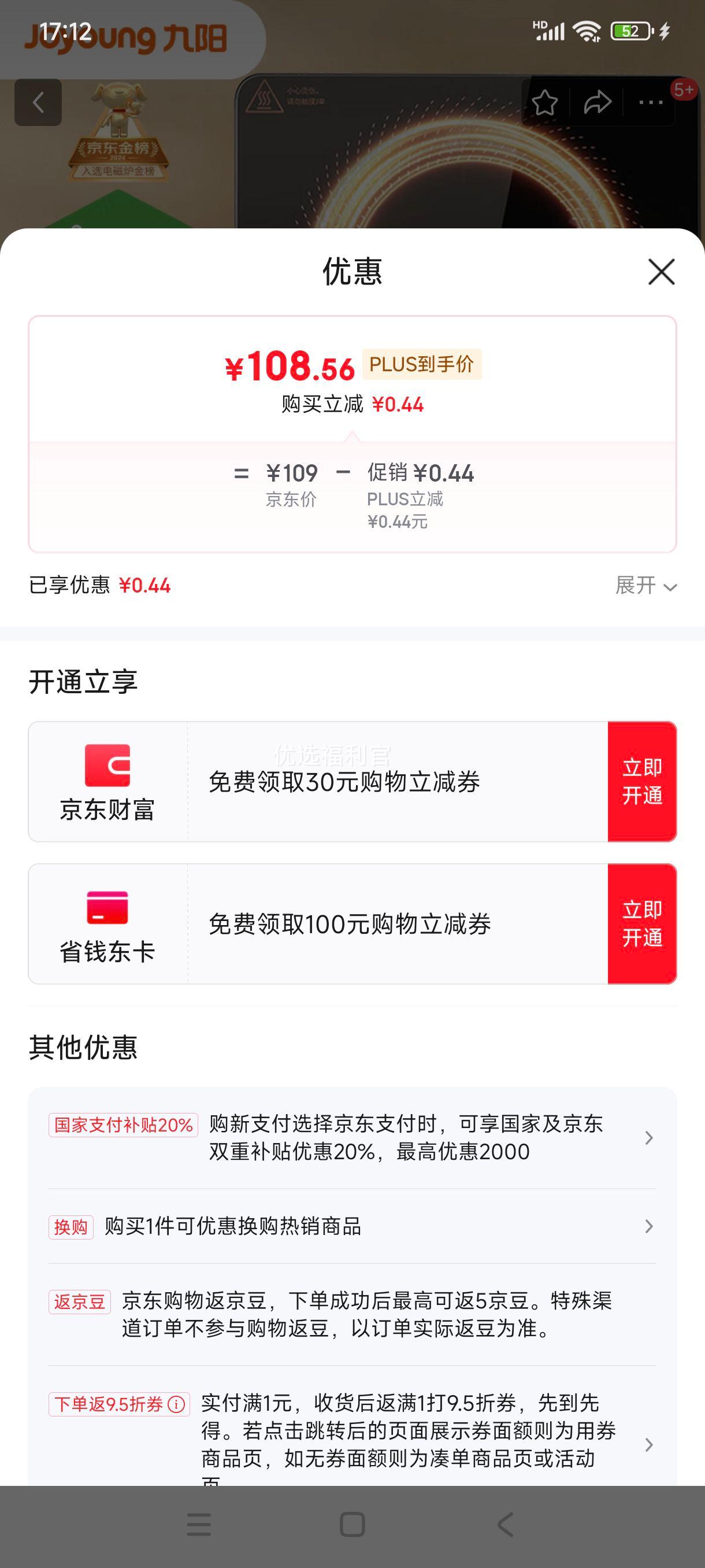This screenshot has width=705, height=1568.
Task: Share the product via the share icon
Action: (596, 103)
